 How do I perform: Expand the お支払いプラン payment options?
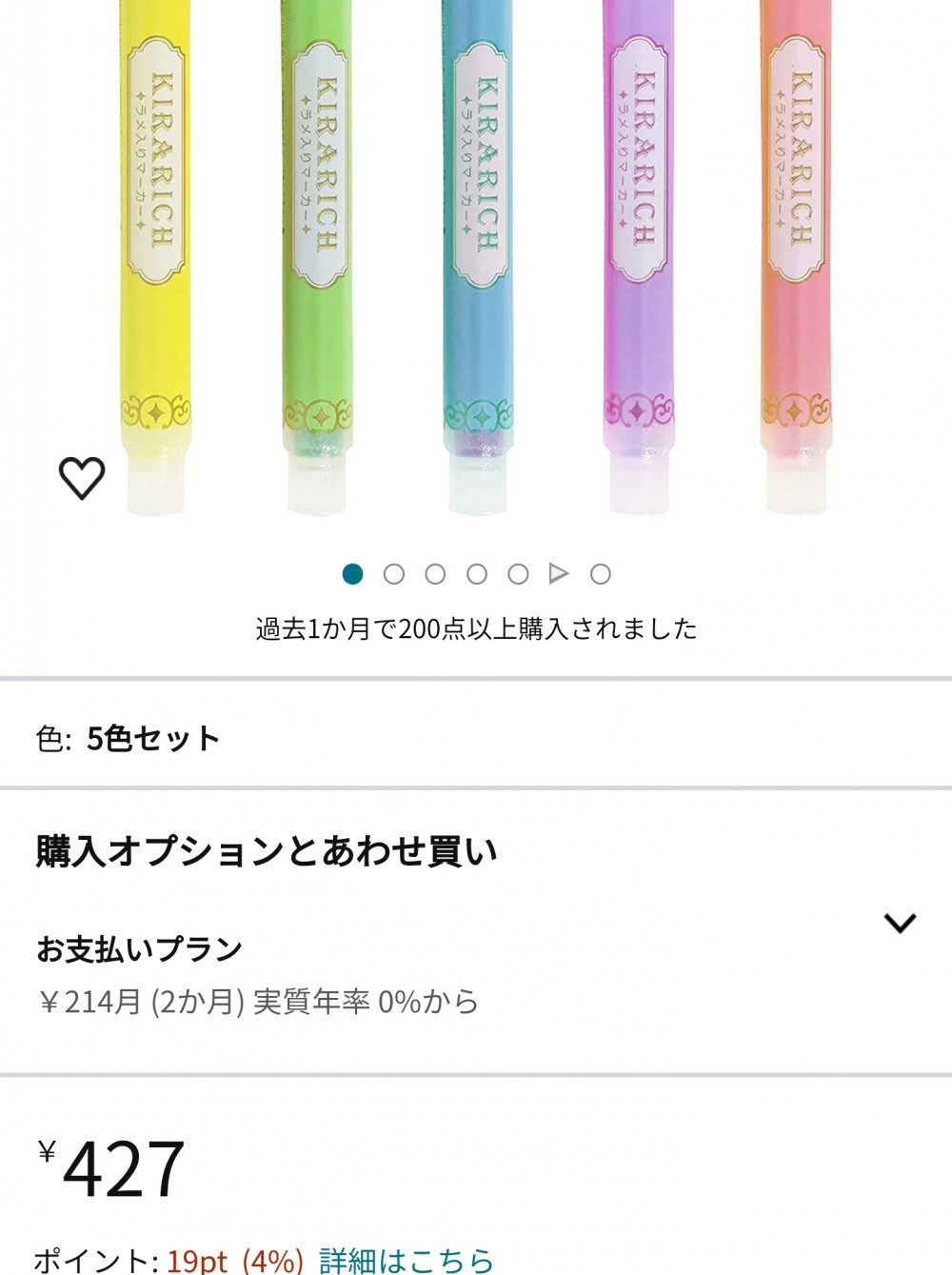click(x=899, y=923)
